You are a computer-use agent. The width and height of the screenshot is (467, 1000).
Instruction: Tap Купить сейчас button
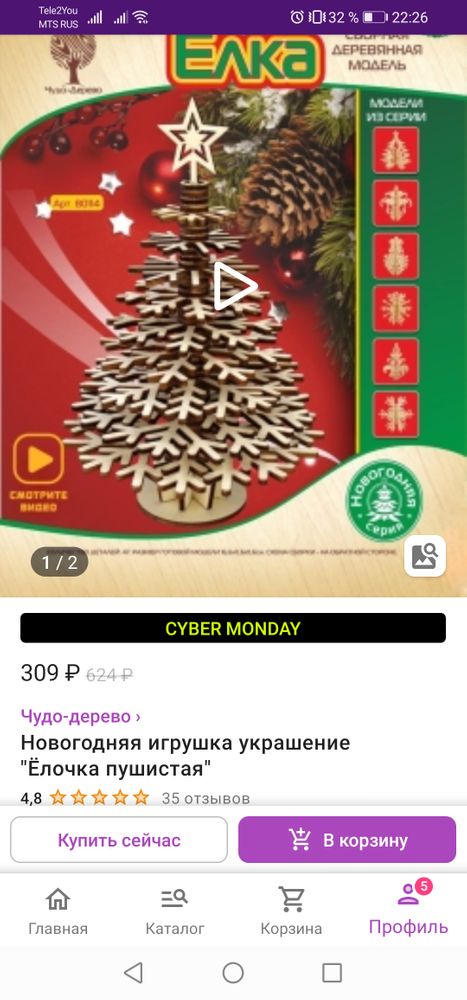[119, 840]
